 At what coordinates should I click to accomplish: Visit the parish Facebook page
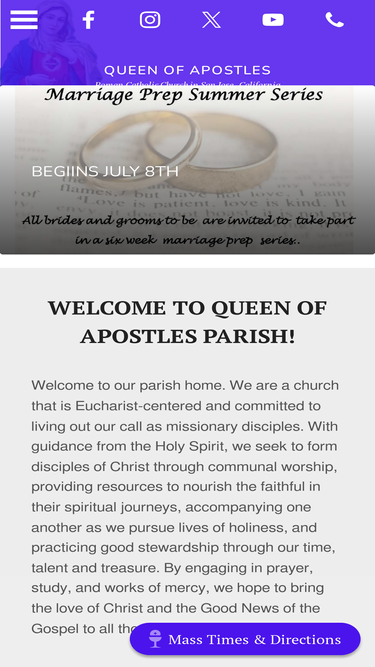[88, 20]
